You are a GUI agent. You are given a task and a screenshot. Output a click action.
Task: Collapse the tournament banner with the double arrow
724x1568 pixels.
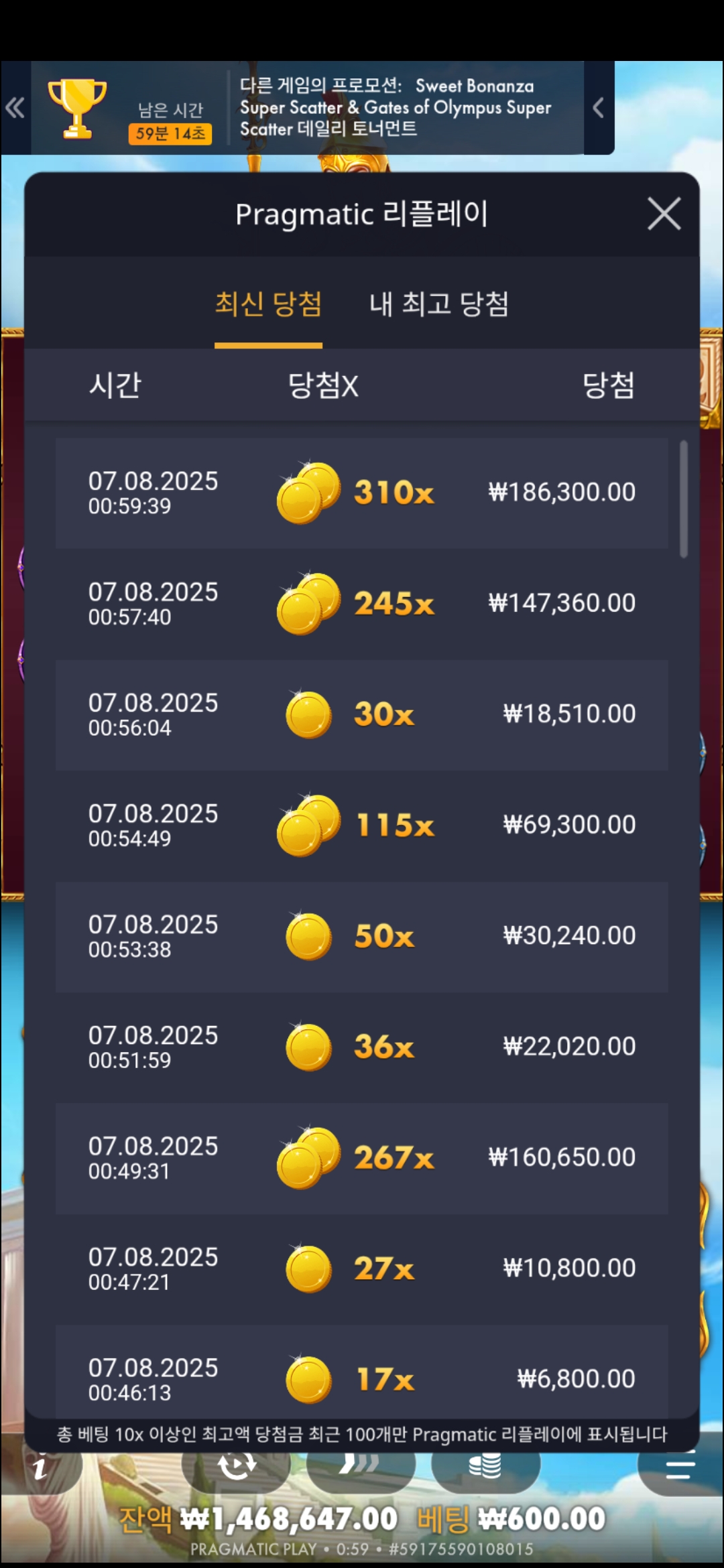point(15,108)
